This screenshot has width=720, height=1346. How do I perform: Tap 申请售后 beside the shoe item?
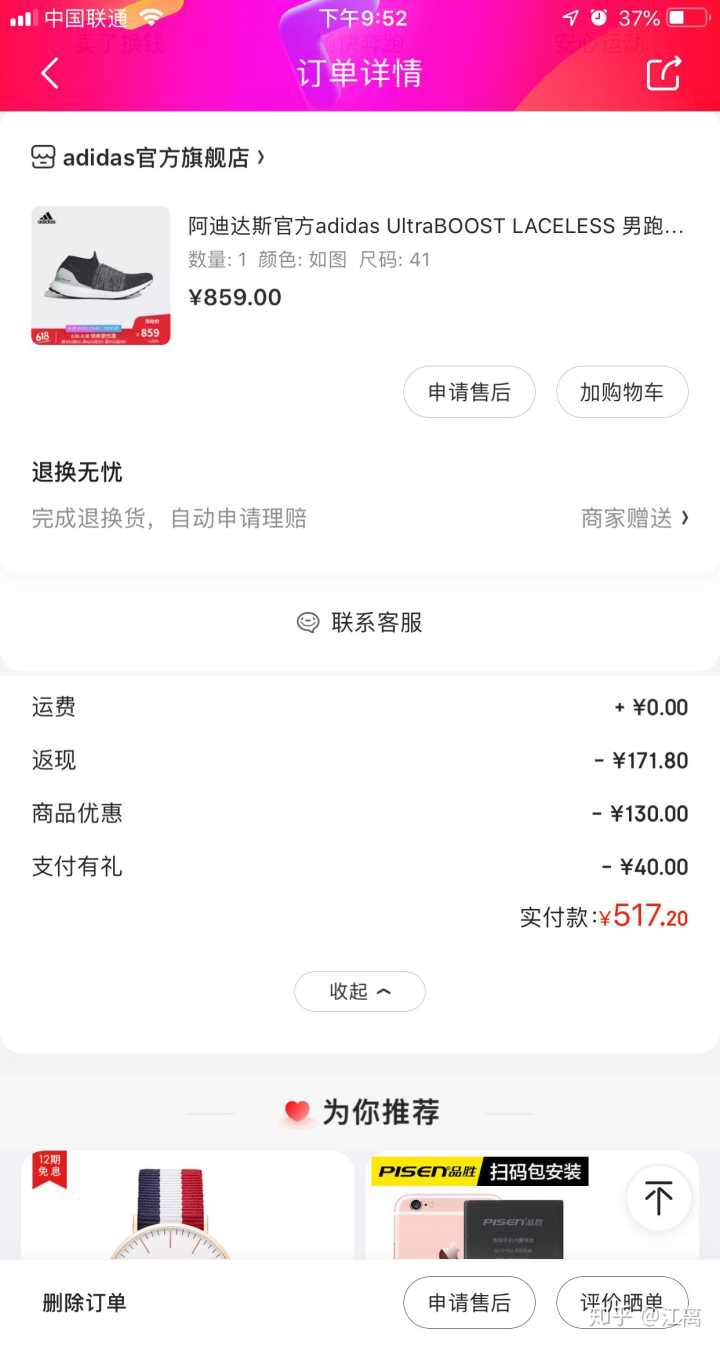(x=469, y=392)
